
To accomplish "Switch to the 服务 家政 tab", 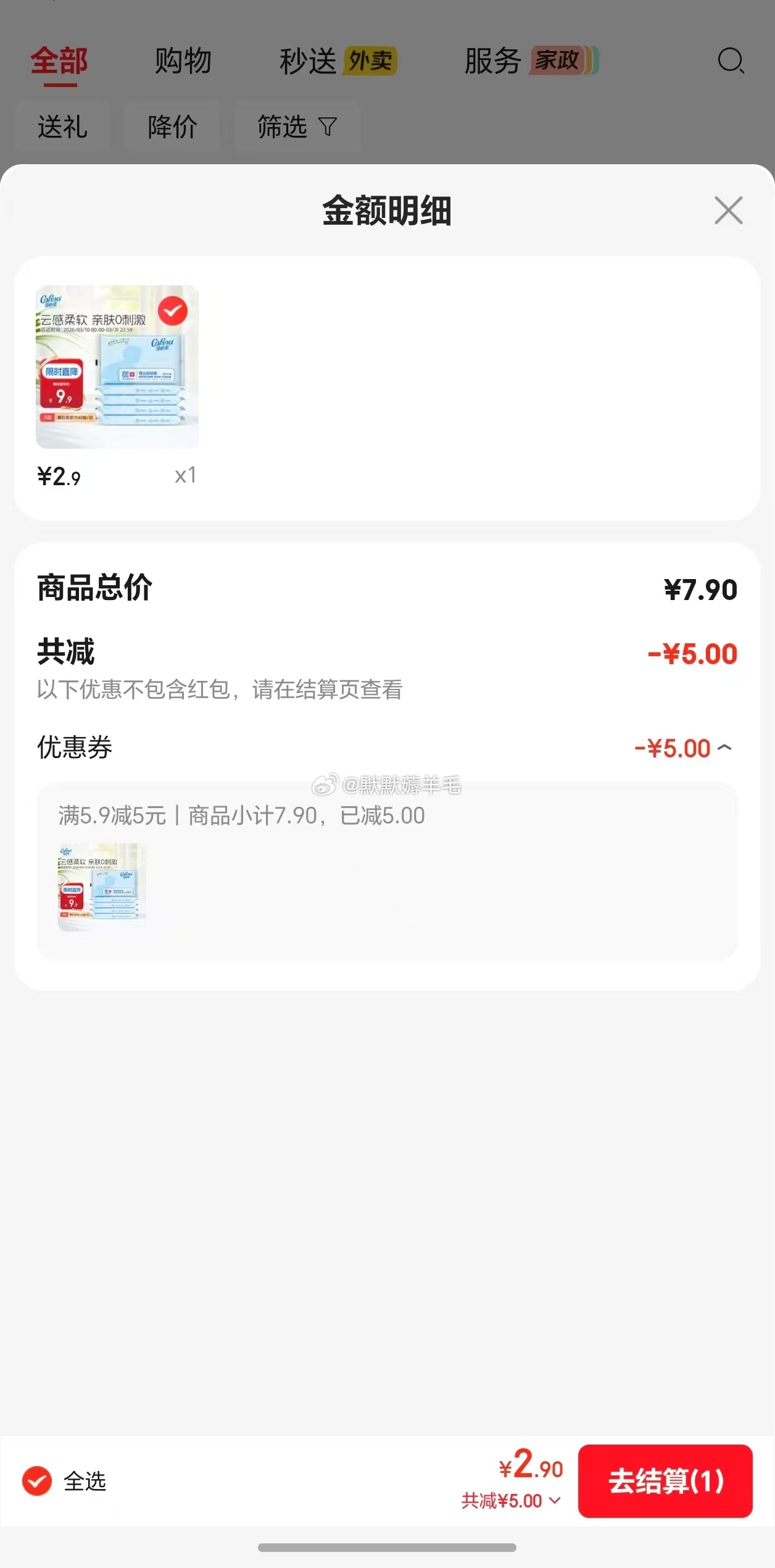I will pos(531,61).
